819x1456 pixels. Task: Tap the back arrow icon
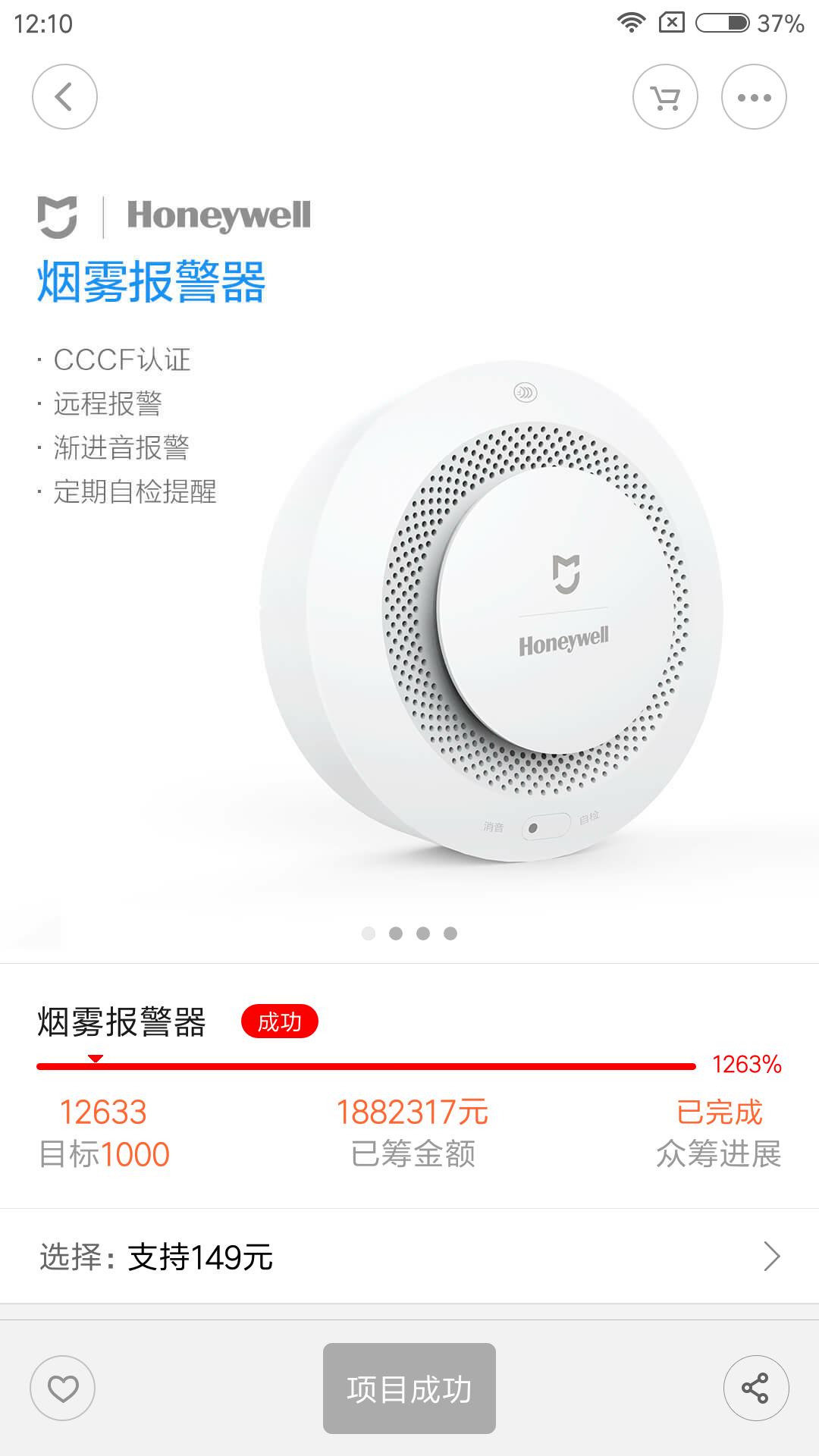(64, 96)
